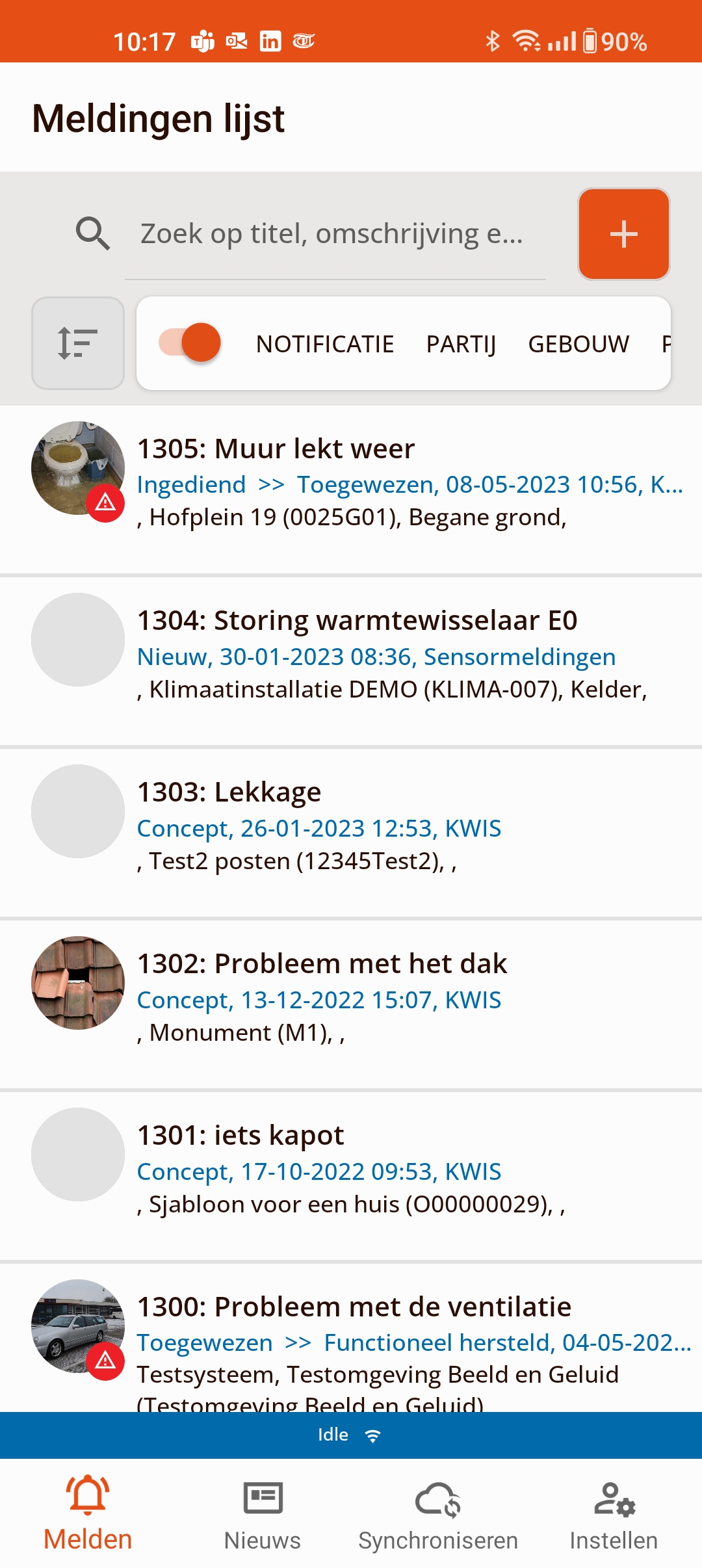Tap the search field for titel, omschrijving
This screenshot has width=702, height=1568.
pyautogui.click(x=335, y=234)
